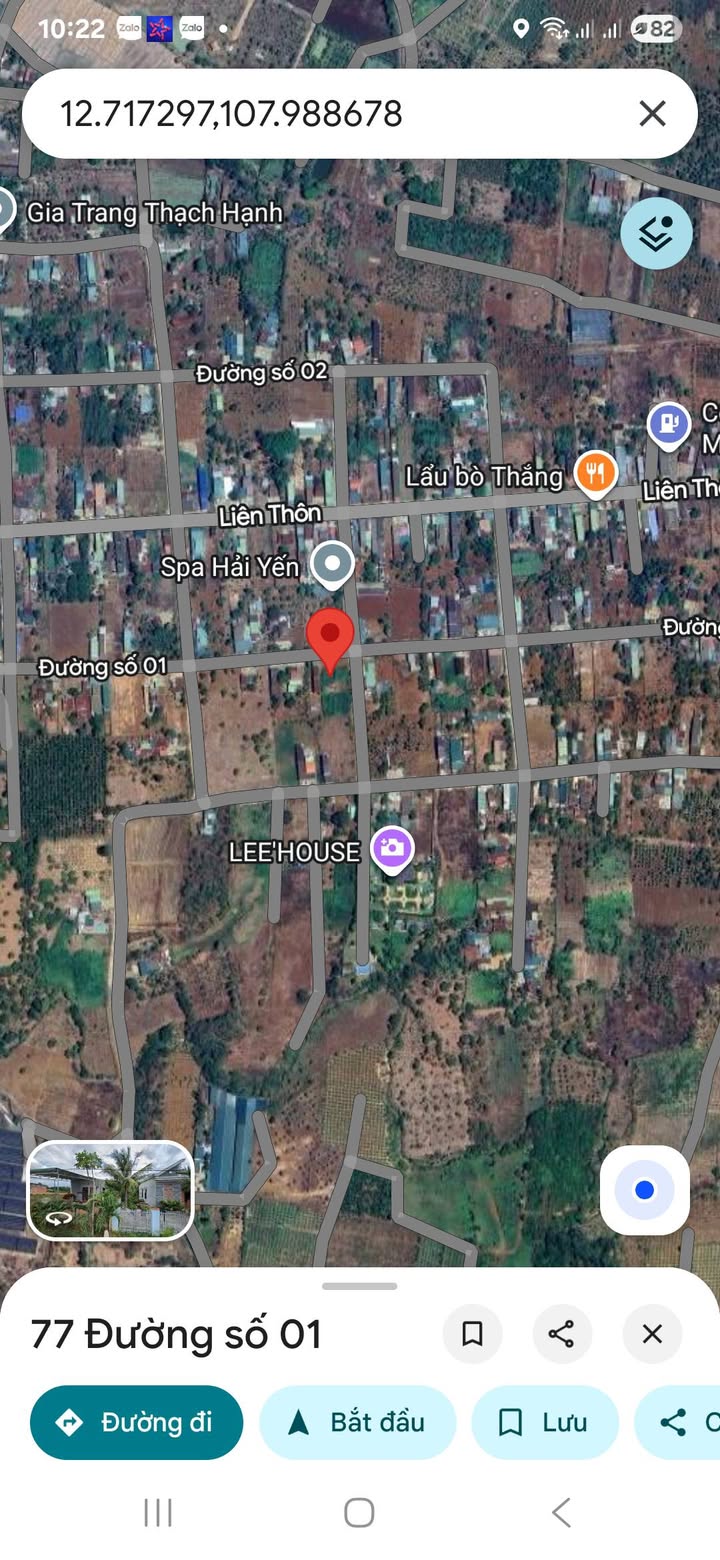Save the place using the Lưu chip
This screenshot has width=720, height=1560.
(x=545, y=1422)
